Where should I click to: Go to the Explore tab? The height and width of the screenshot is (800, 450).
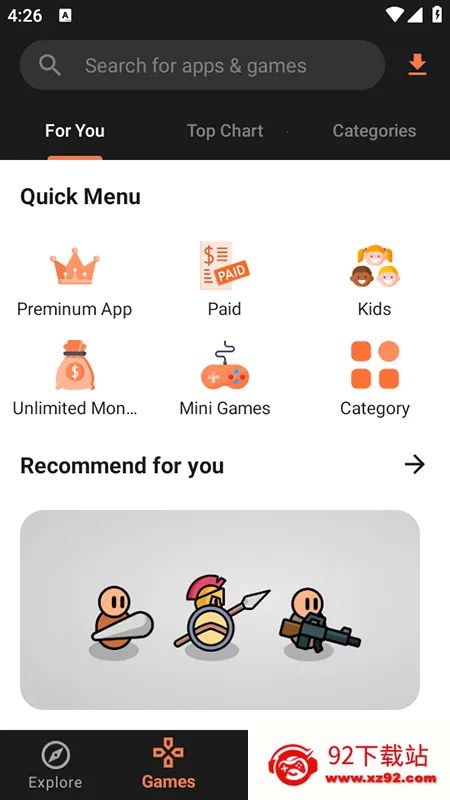tap(55, 765)
